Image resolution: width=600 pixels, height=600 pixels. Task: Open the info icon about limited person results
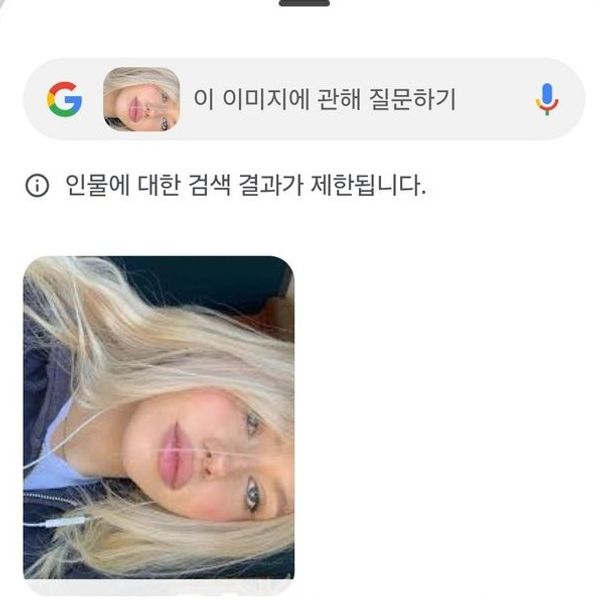click(x=37, y=186)
